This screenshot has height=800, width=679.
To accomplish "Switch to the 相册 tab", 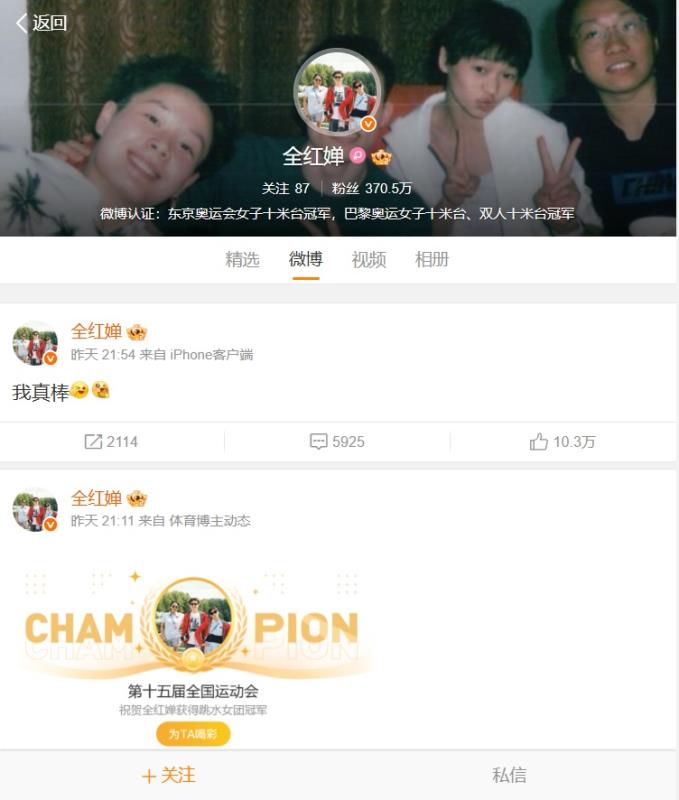I will (x=432, y=260).
